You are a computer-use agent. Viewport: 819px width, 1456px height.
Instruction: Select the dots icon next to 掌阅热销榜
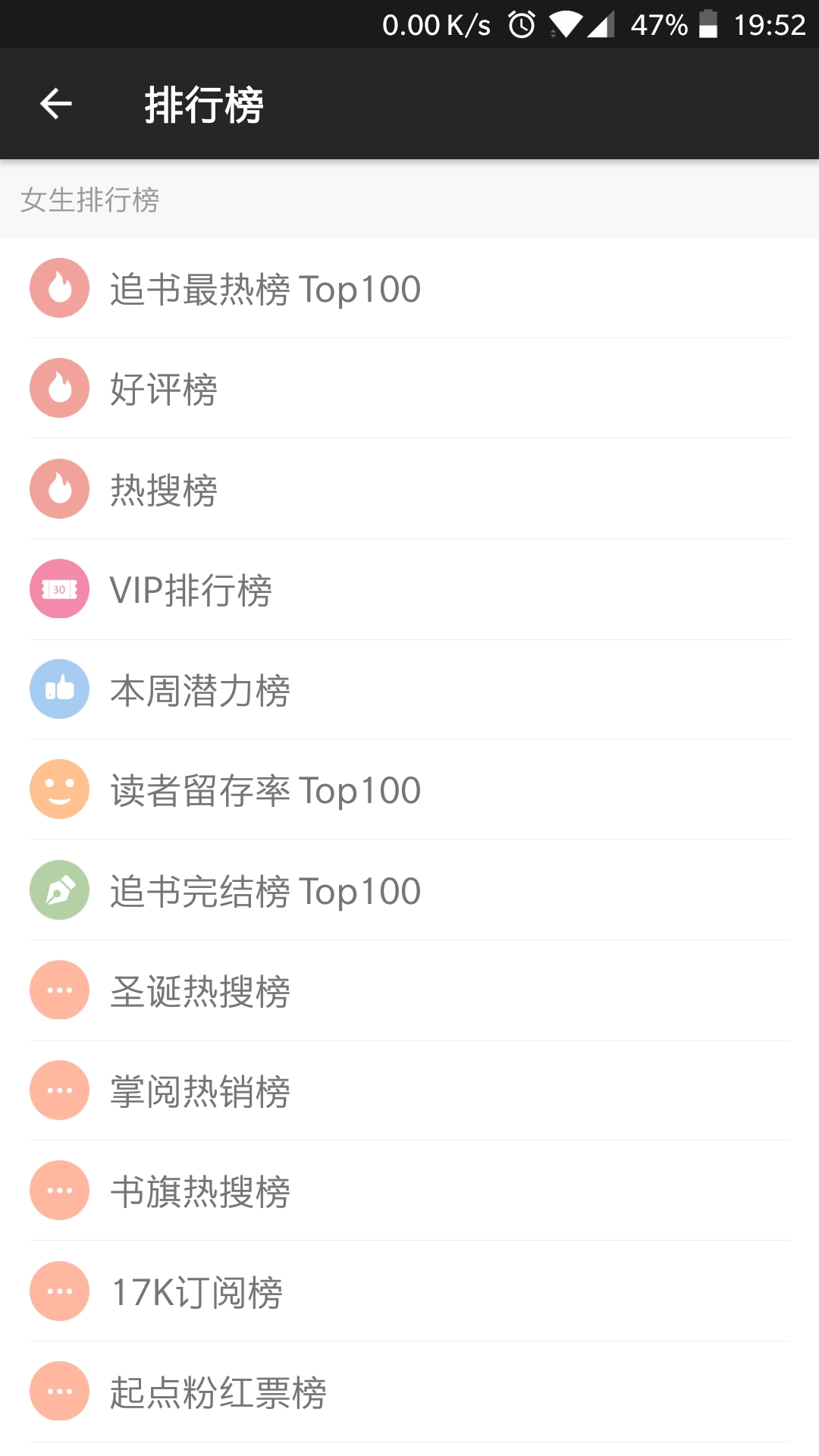59,1090
